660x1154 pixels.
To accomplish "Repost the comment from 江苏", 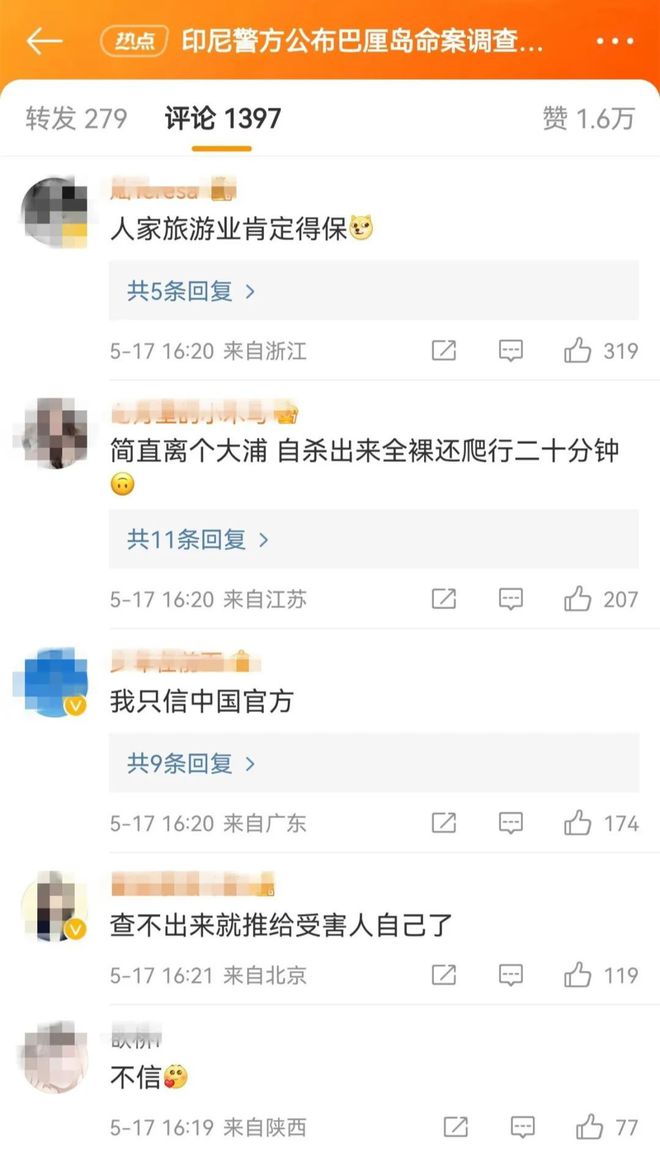I will 443,599.
